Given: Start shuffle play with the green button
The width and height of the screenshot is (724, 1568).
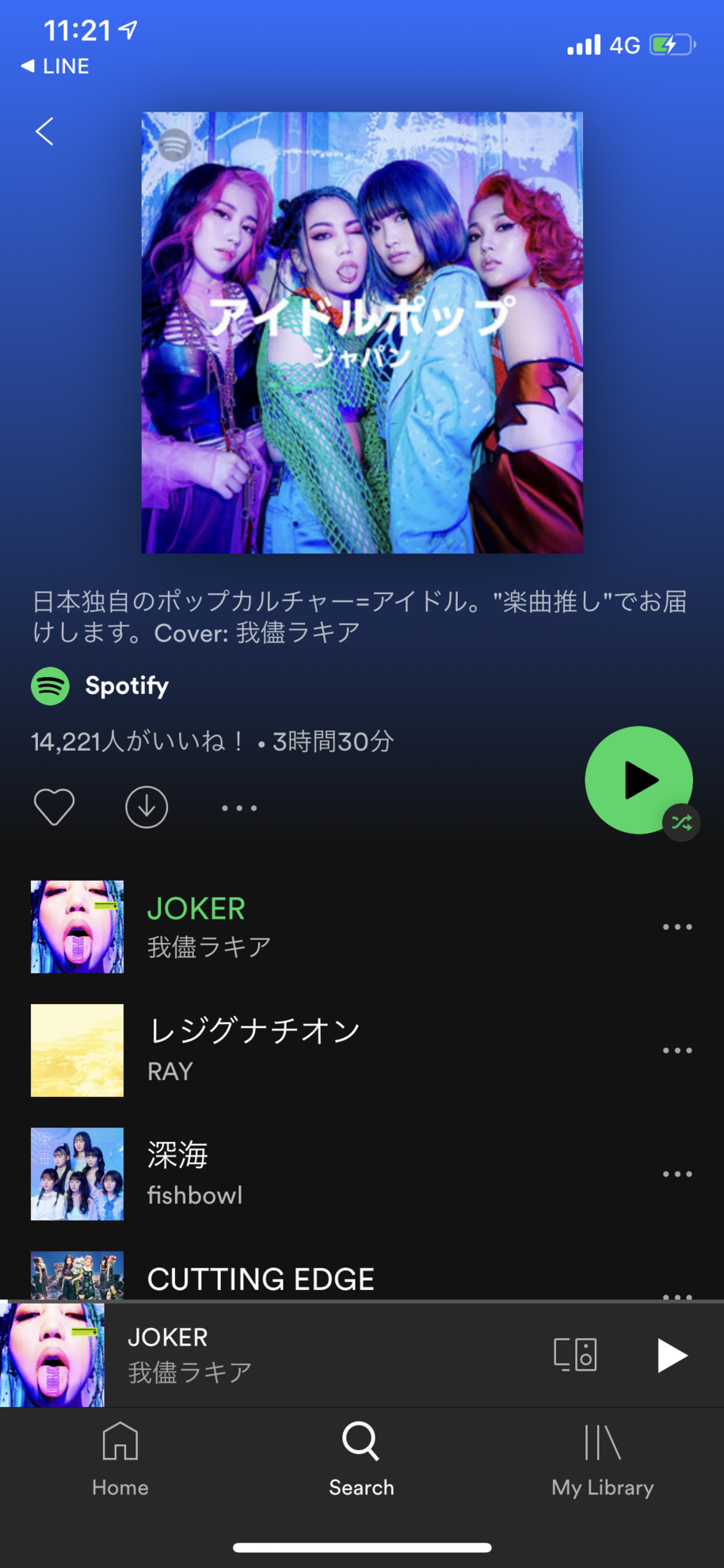Looking at the screenshot, I should [x=638, y=780].
